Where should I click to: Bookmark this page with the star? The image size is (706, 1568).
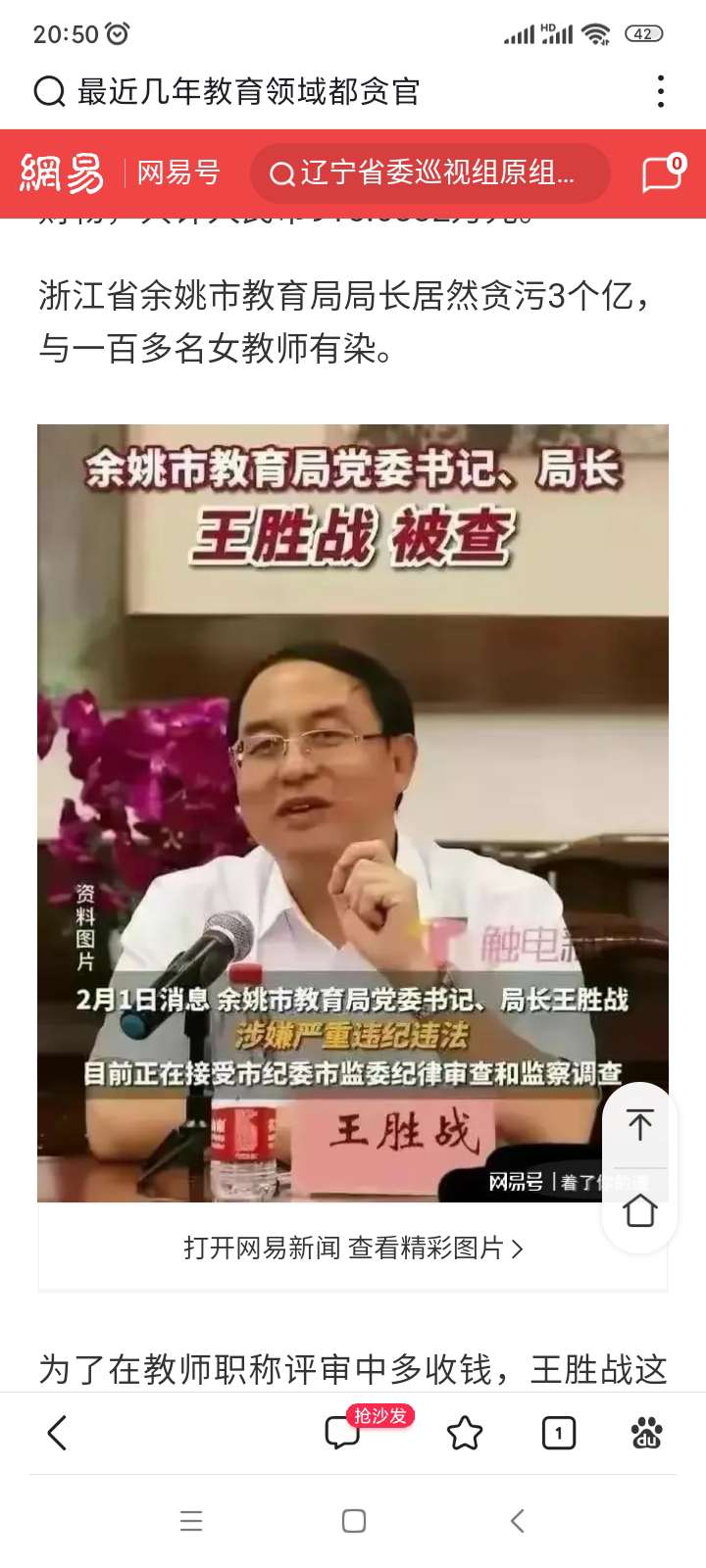[465, 1433]
